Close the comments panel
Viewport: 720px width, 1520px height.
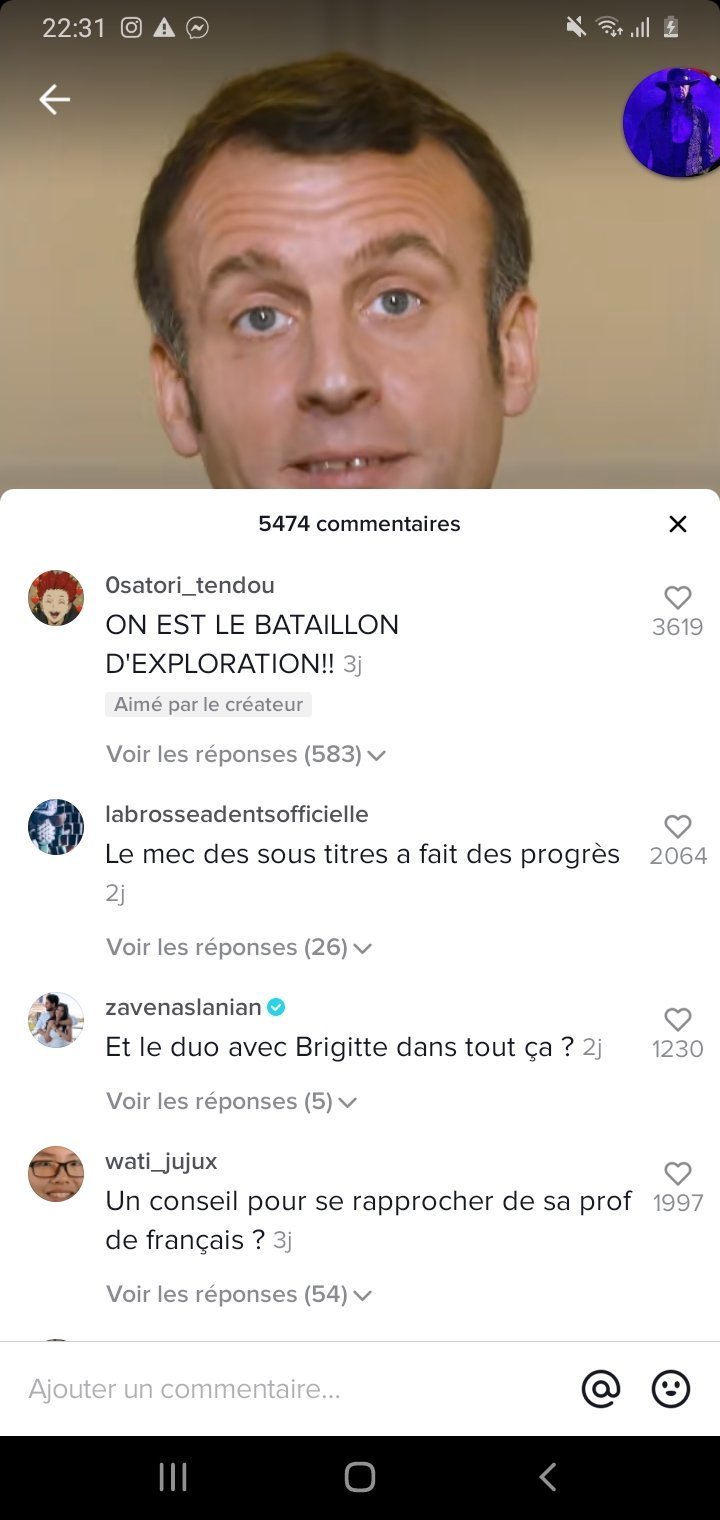(678, 524)
